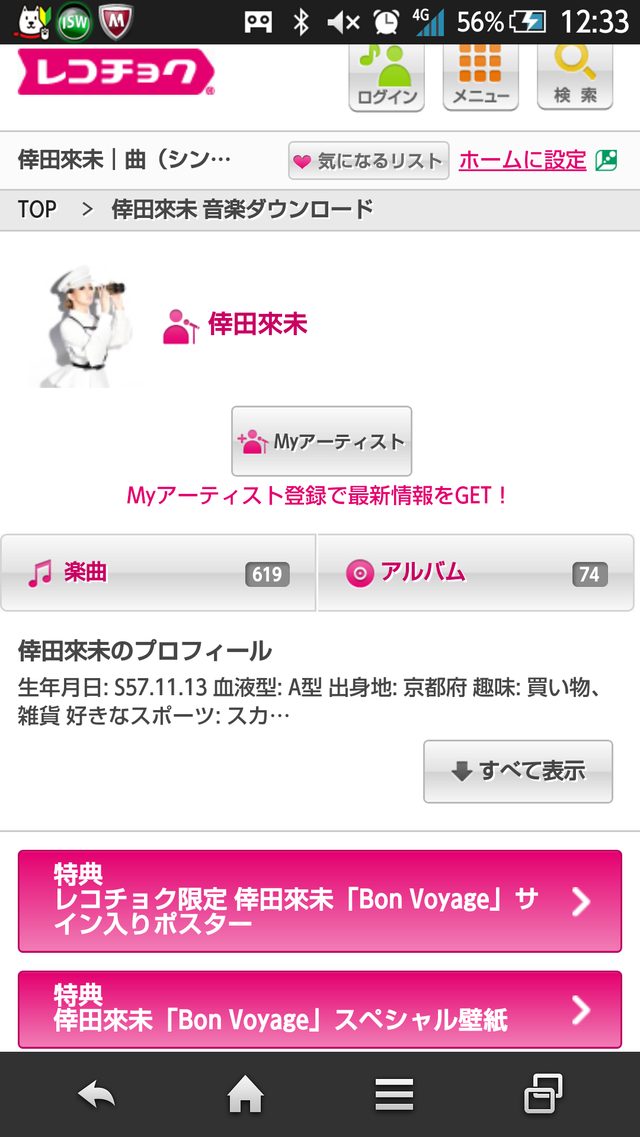
Task: Go to TOP in the breadcrumb
Action: click(x=37, y=209)
